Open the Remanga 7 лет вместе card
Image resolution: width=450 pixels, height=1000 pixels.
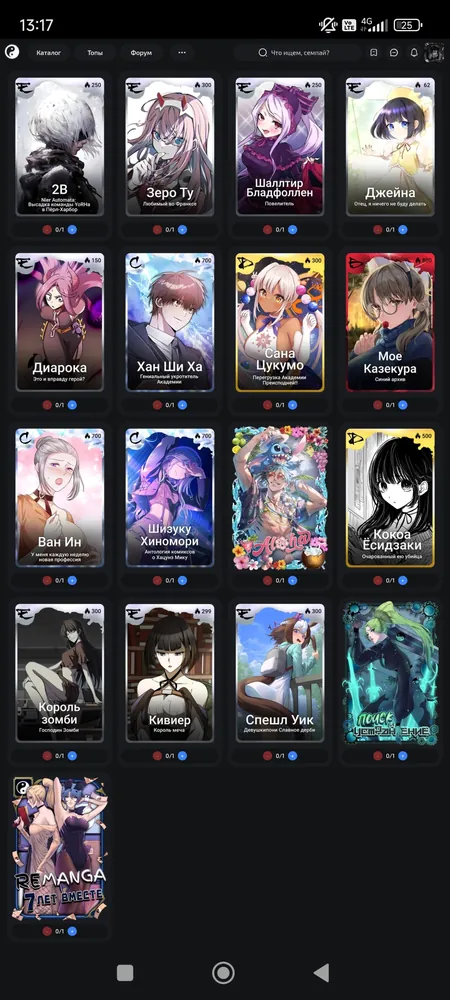[59, 848]
